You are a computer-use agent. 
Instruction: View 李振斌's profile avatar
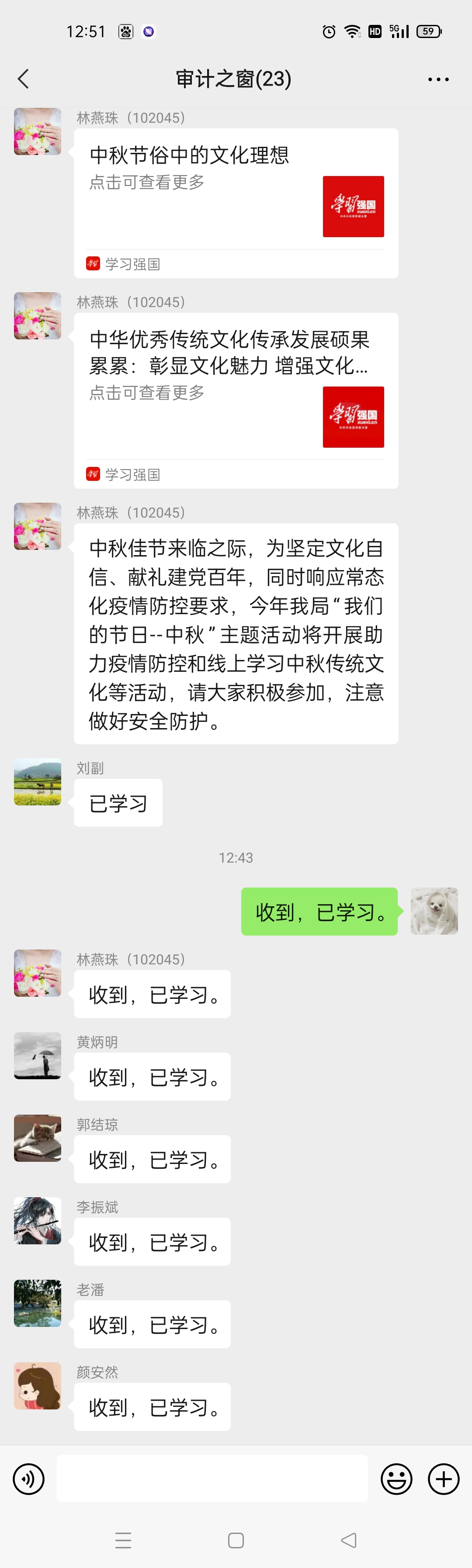[x=38, y=1220]
